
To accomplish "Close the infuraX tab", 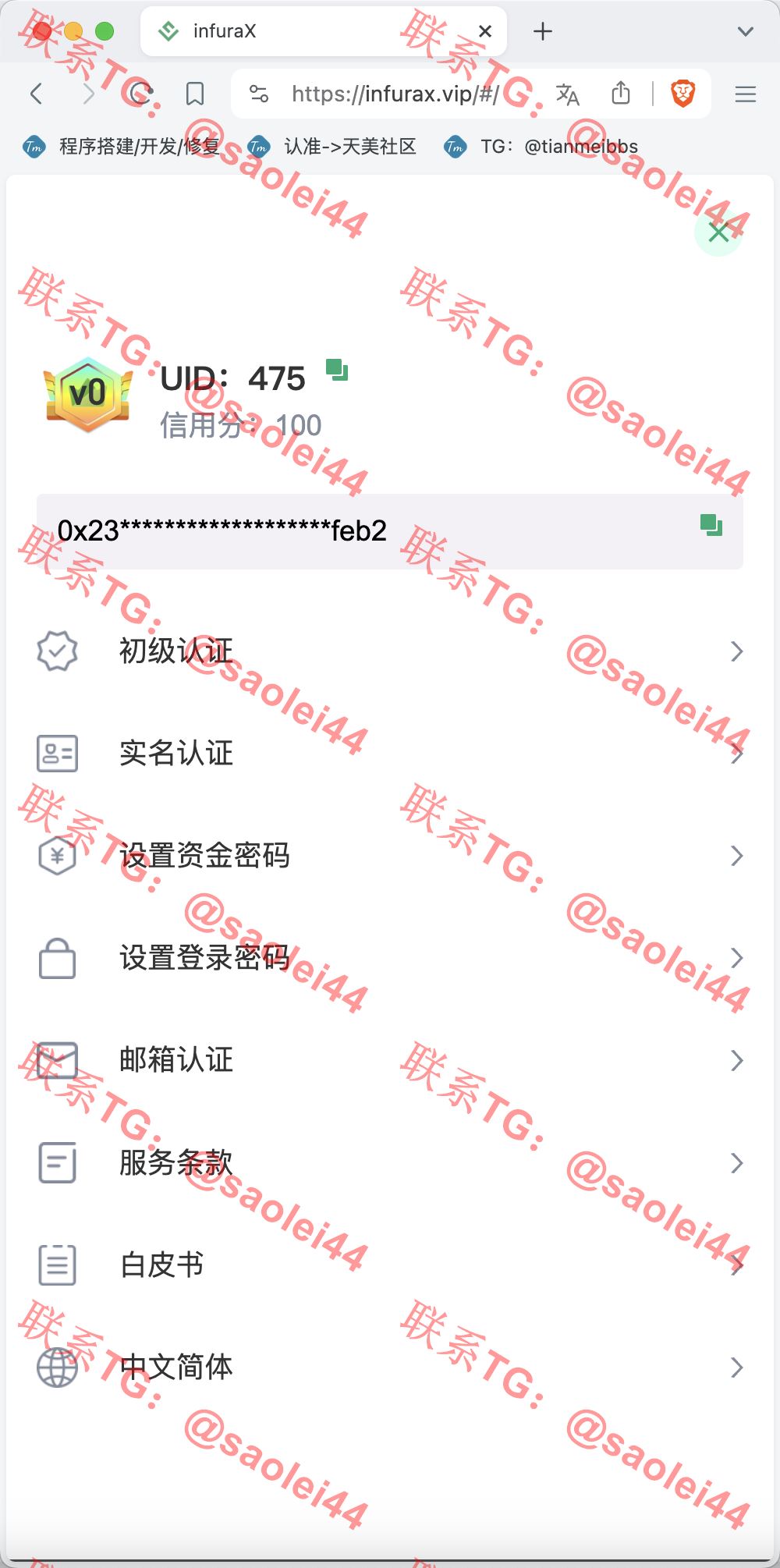I will pos(485,31).
